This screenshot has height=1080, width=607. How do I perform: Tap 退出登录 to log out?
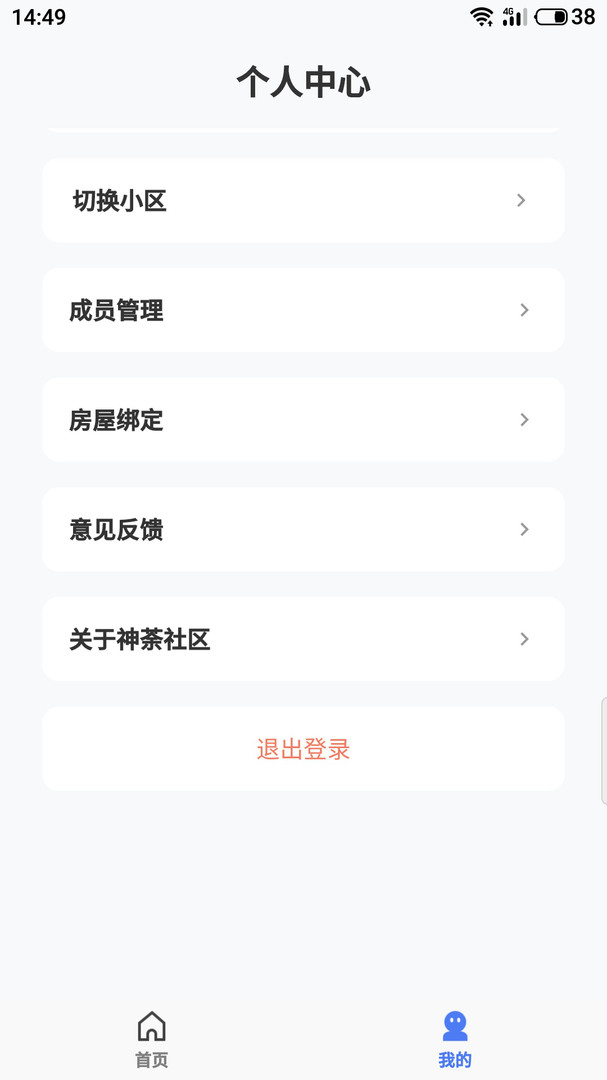point(303,749)
